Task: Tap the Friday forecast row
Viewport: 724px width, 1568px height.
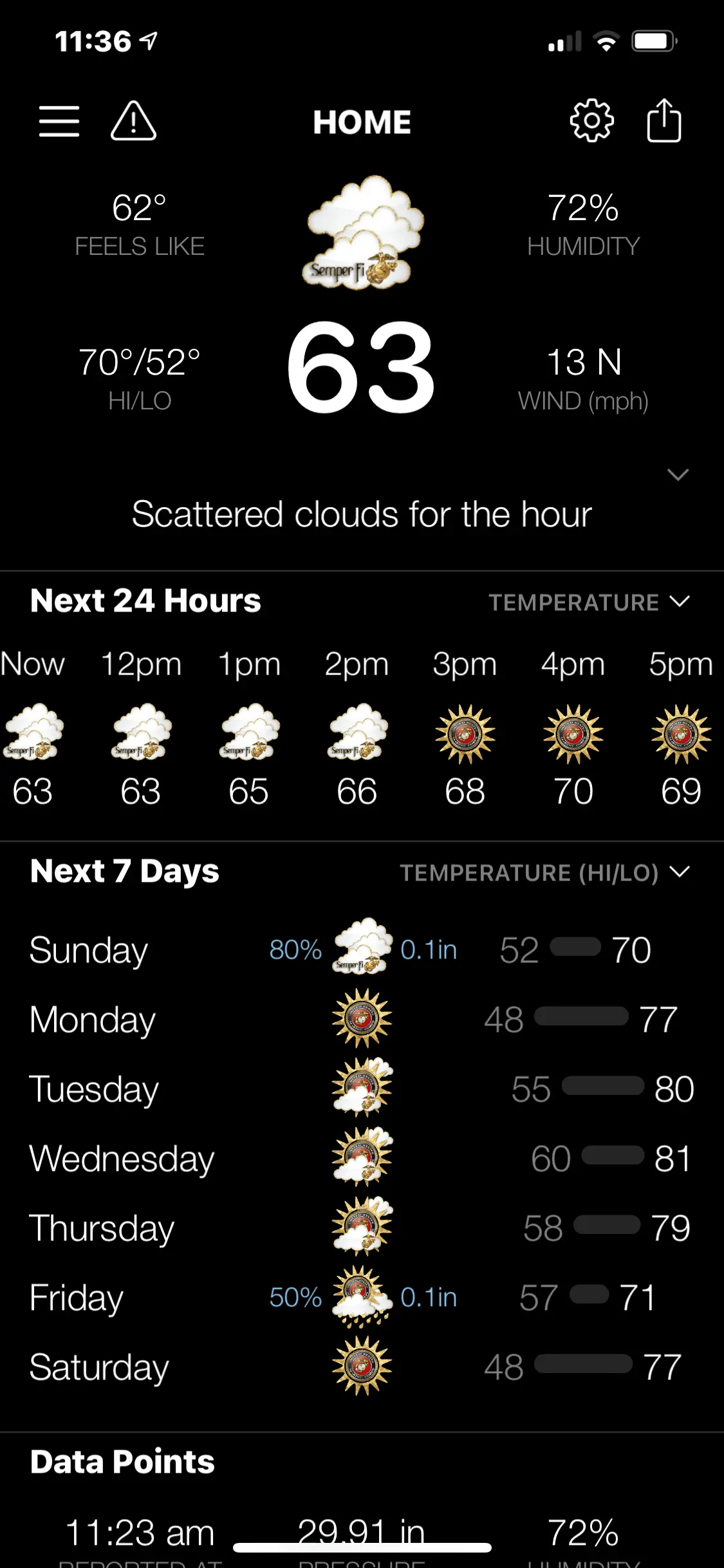Action: click(x=360, y=1298)
